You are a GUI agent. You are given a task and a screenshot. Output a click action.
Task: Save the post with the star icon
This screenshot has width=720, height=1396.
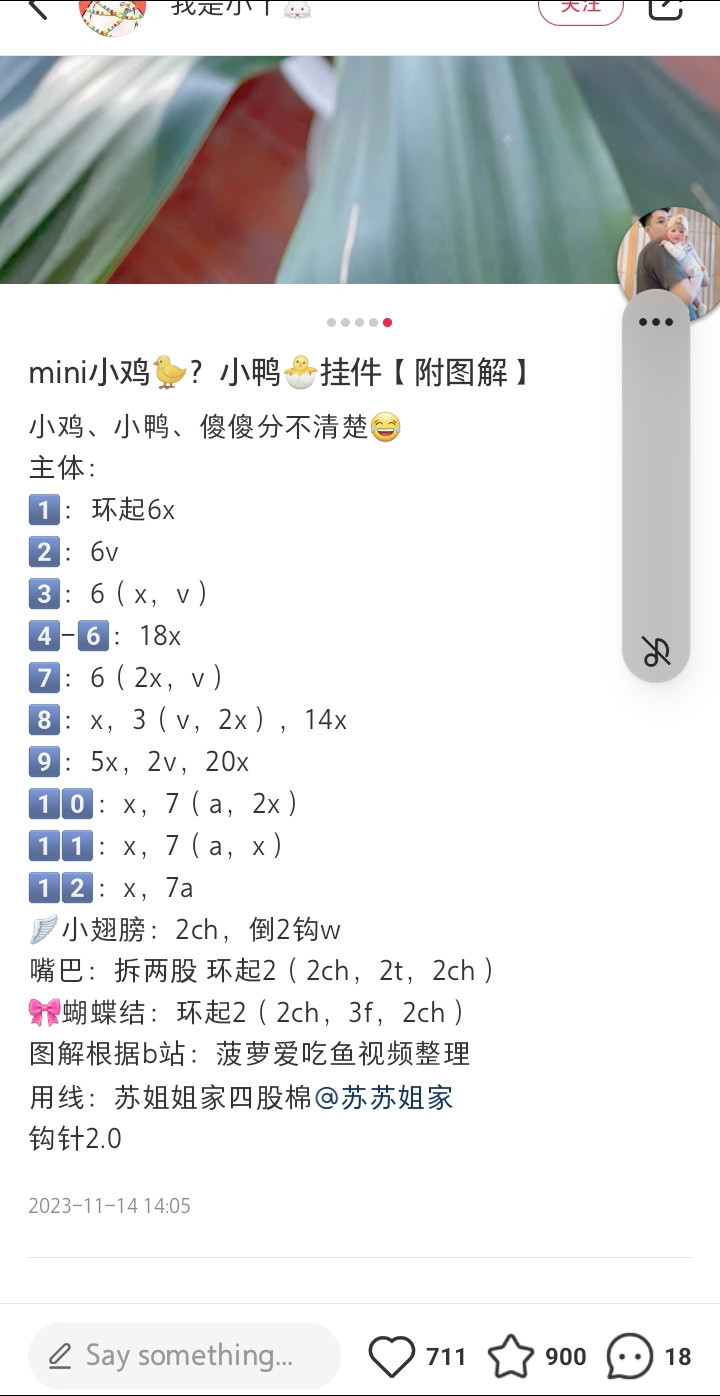tap(511, 1357)
